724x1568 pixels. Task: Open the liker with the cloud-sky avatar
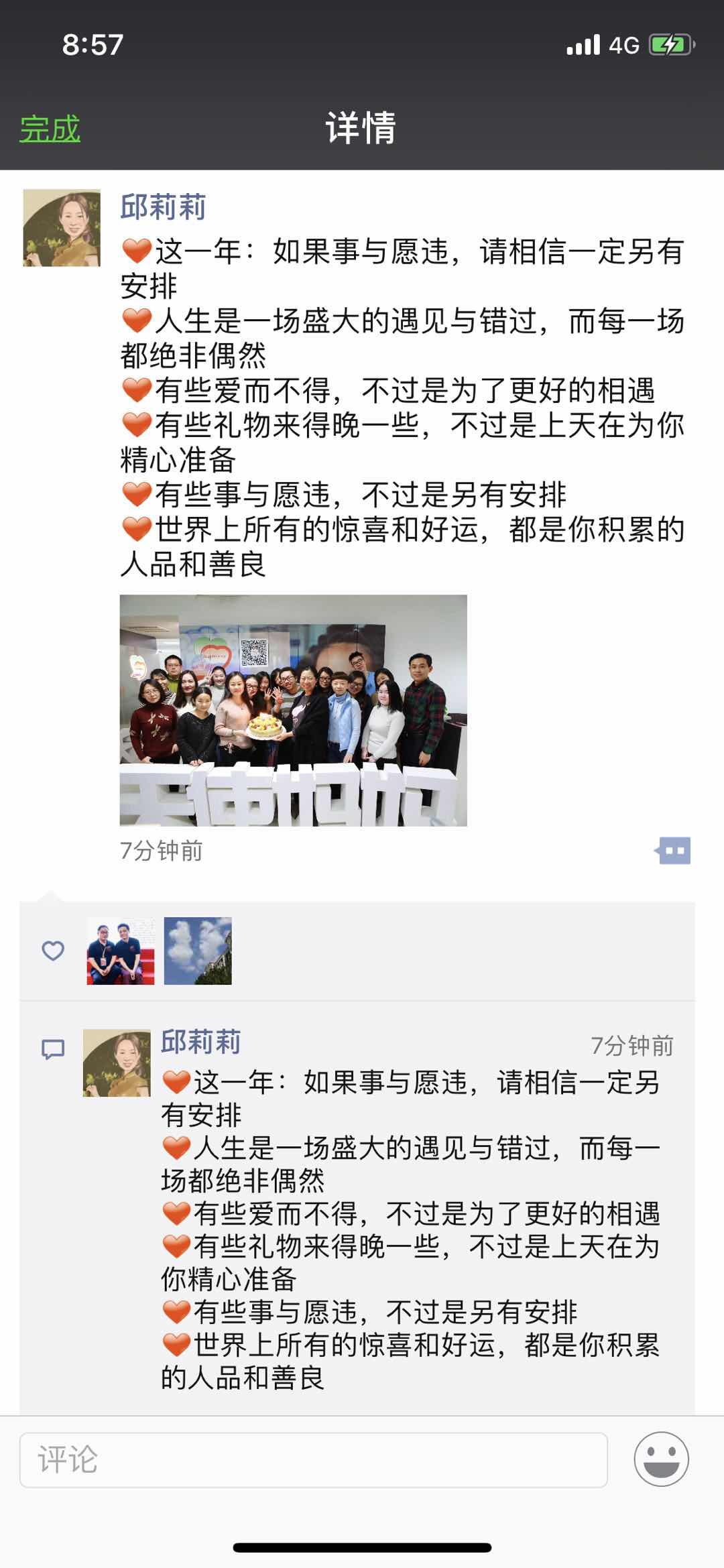pyautogui.click(x=198, y=951)
